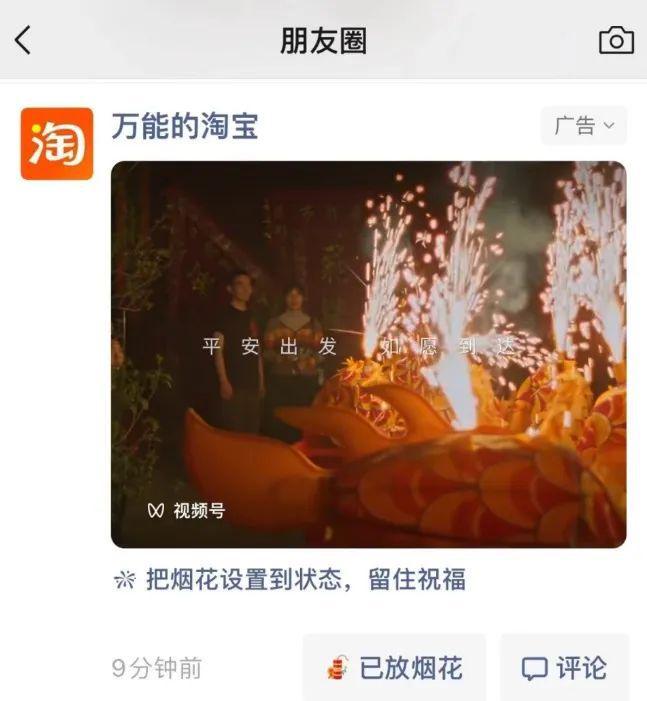647x701 pixels.
Task: Expand the 广告 ad options dropdown
Action: pyautogui.click(x=584, y=126)
